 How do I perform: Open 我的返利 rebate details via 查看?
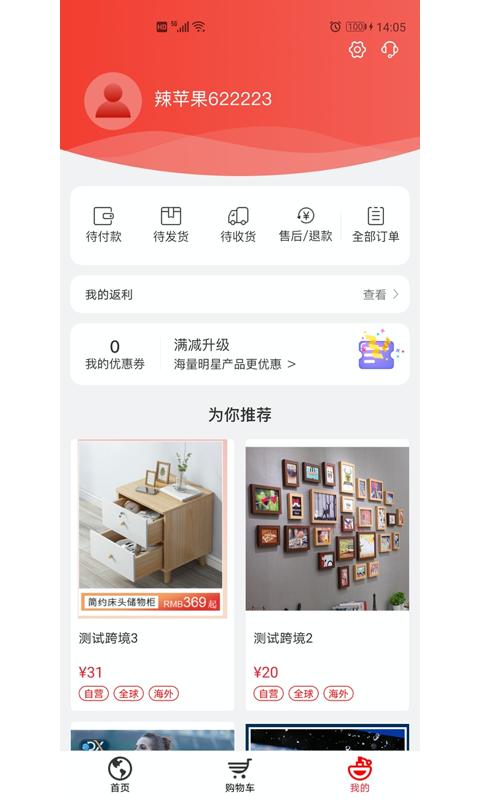[x=381, y=294]
